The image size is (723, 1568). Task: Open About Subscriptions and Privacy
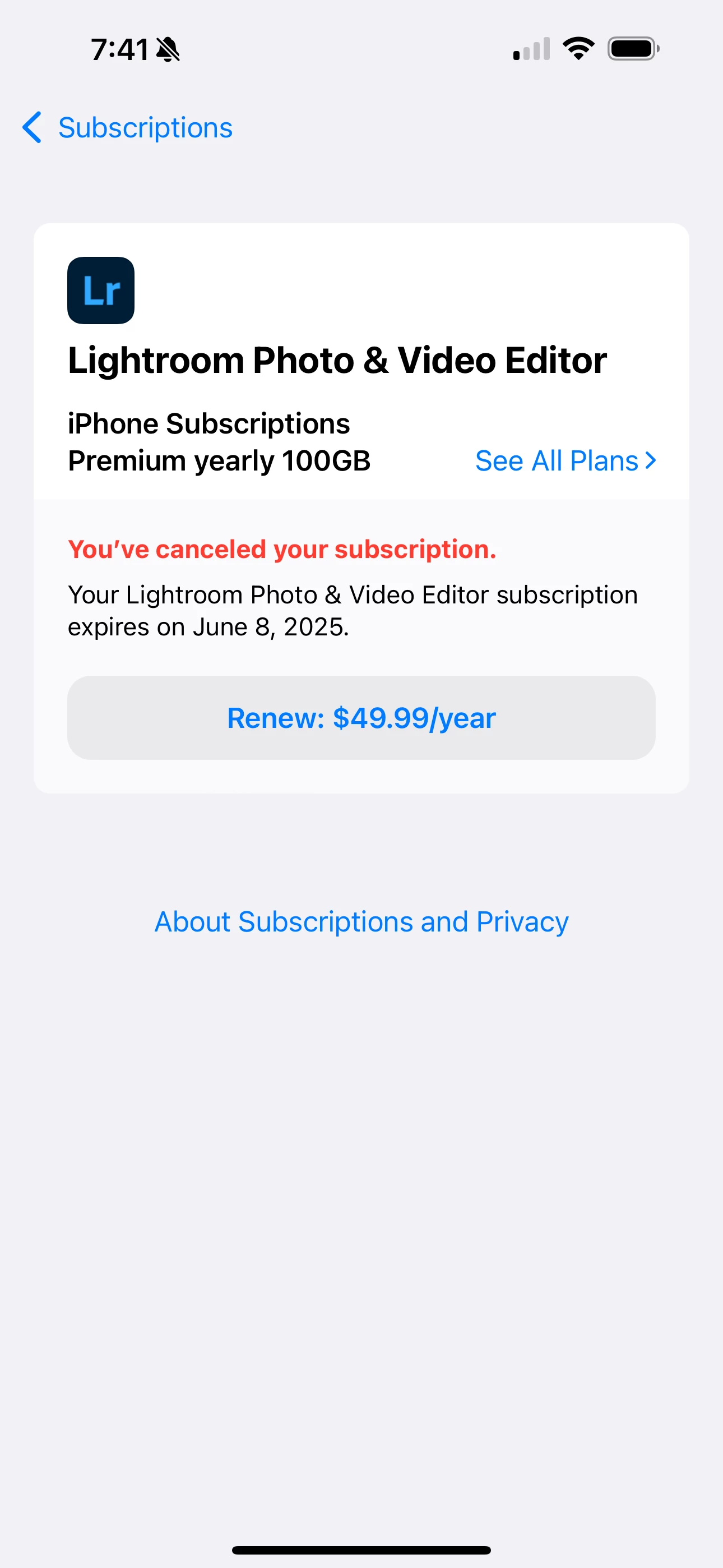point(361,921)
